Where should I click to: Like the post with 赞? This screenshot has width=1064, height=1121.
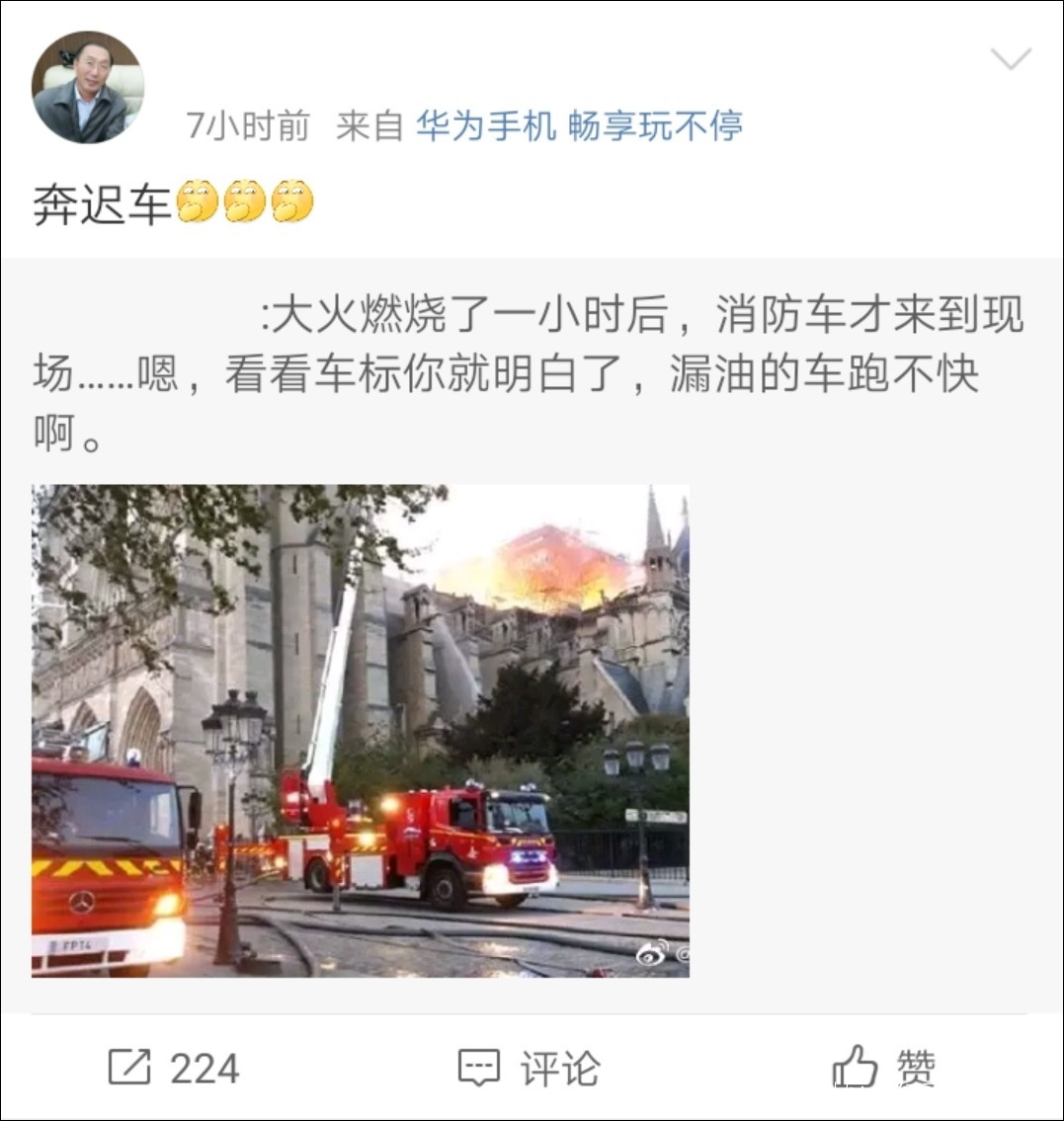point(884,1067)
